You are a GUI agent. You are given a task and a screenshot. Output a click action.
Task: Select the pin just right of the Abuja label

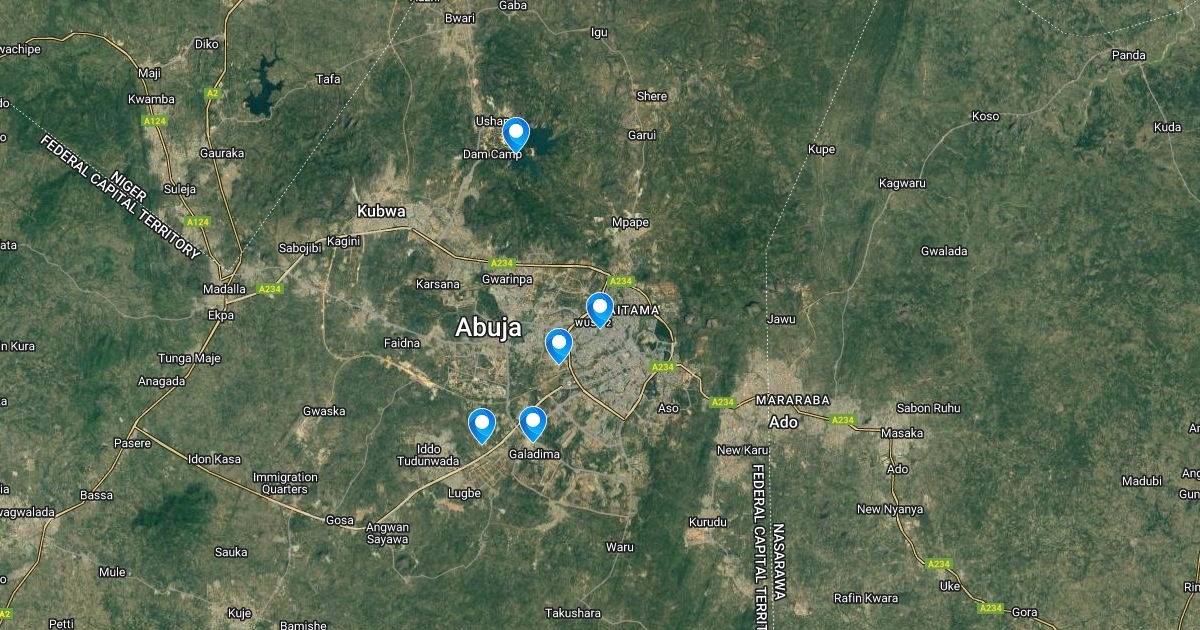coord(558,344)
